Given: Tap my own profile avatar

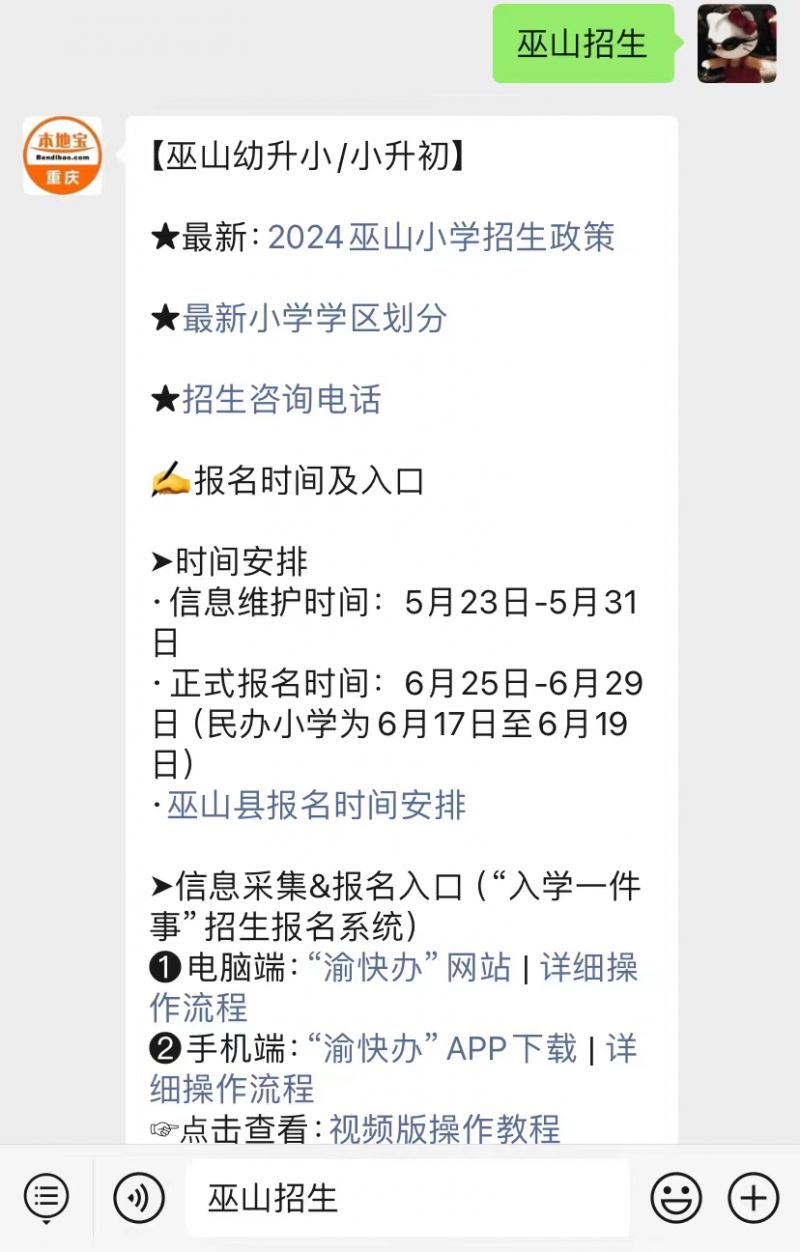Looking at the screenshot, I should [737, 43].
